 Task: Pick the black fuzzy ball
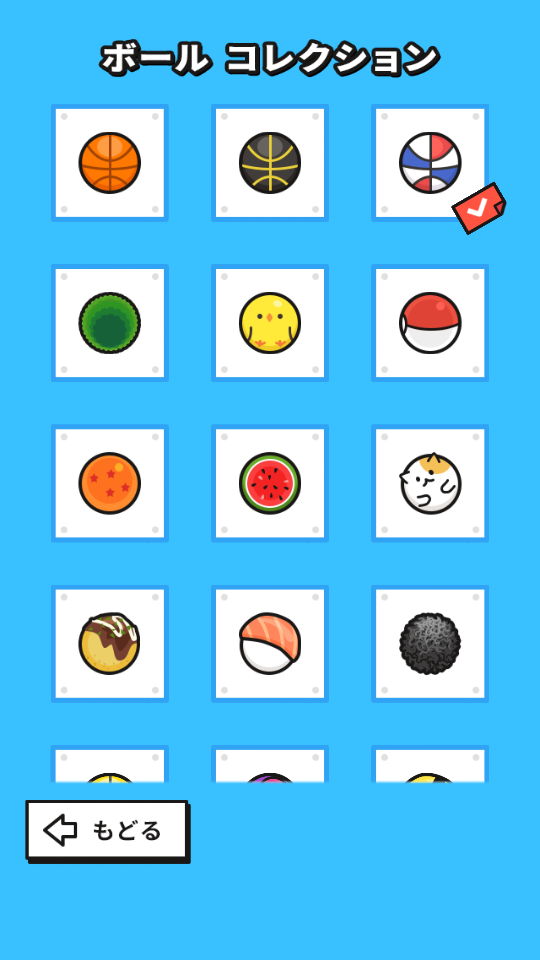[x=430, y=644]
